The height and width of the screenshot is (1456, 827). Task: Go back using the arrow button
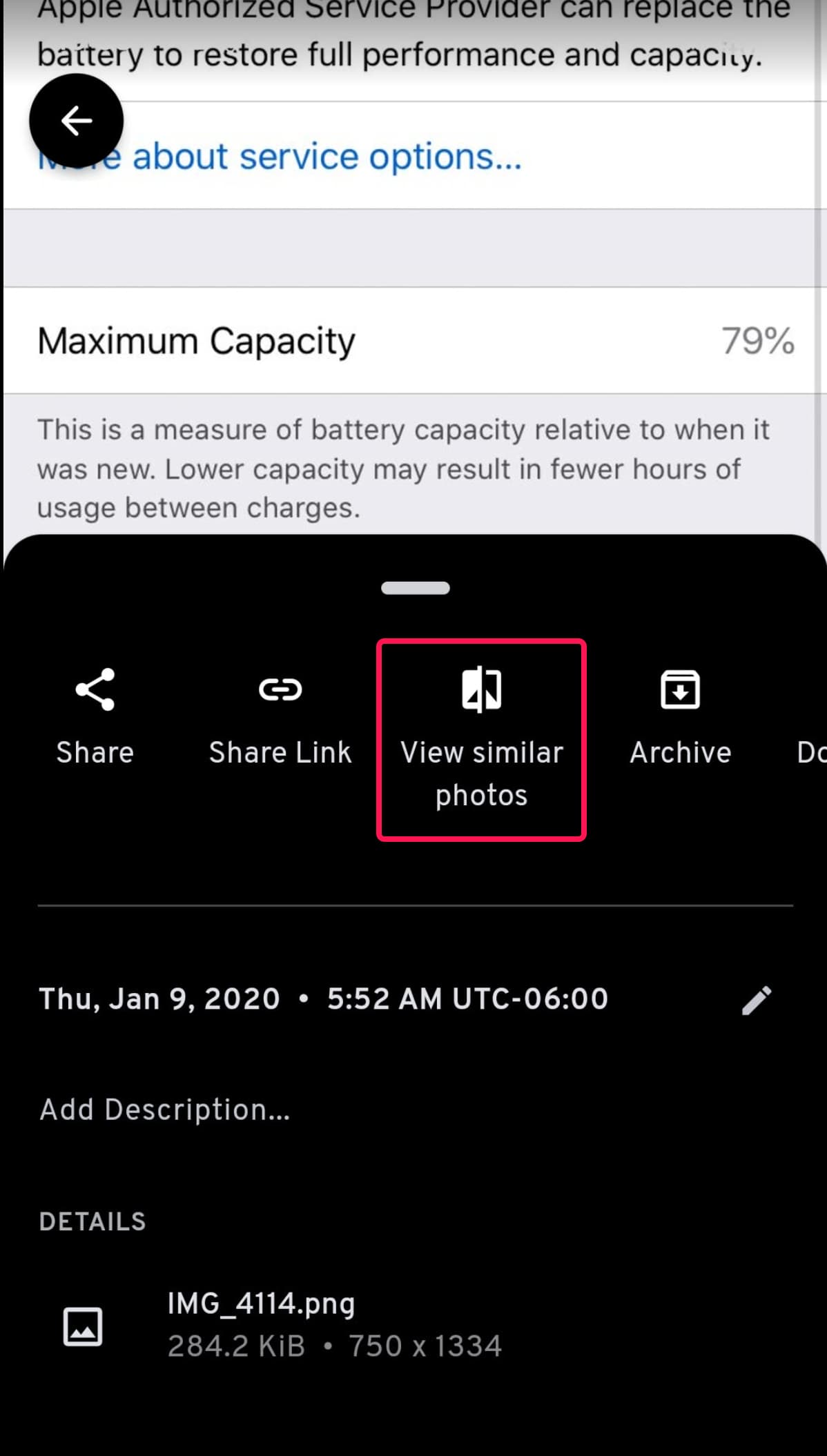pos(76,121)
